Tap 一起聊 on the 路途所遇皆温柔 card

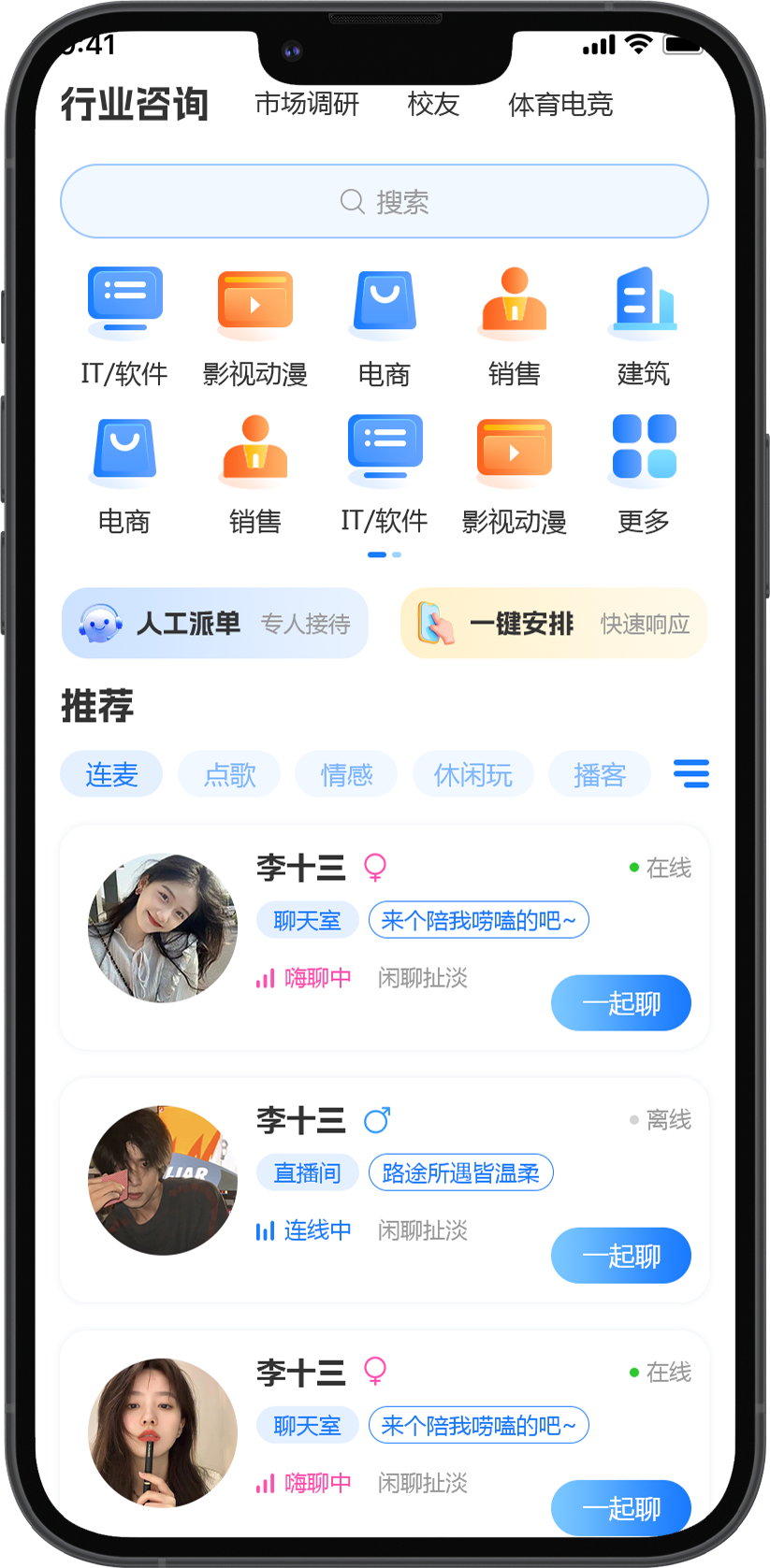tap(621, 1256)
